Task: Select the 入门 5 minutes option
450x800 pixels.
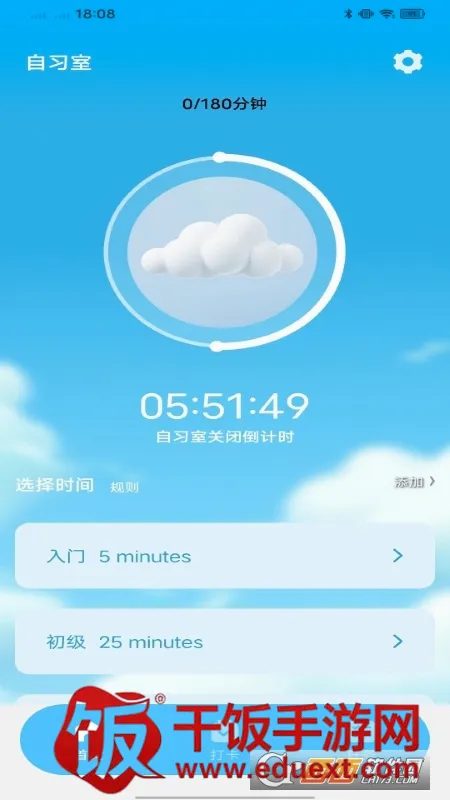Action: tap(225, 556)
